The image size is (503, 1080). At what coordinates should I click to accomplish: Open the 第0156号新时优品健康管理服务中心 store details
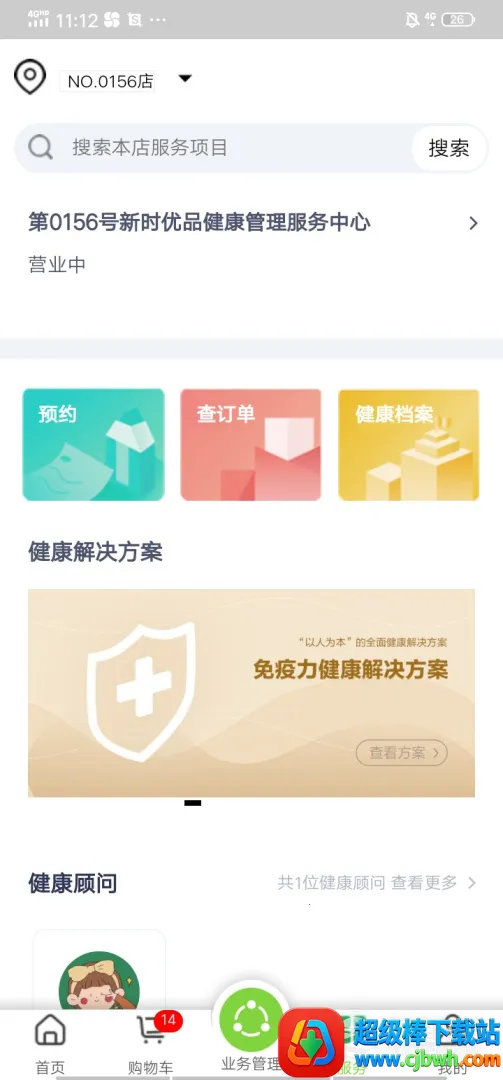point(252,222)
